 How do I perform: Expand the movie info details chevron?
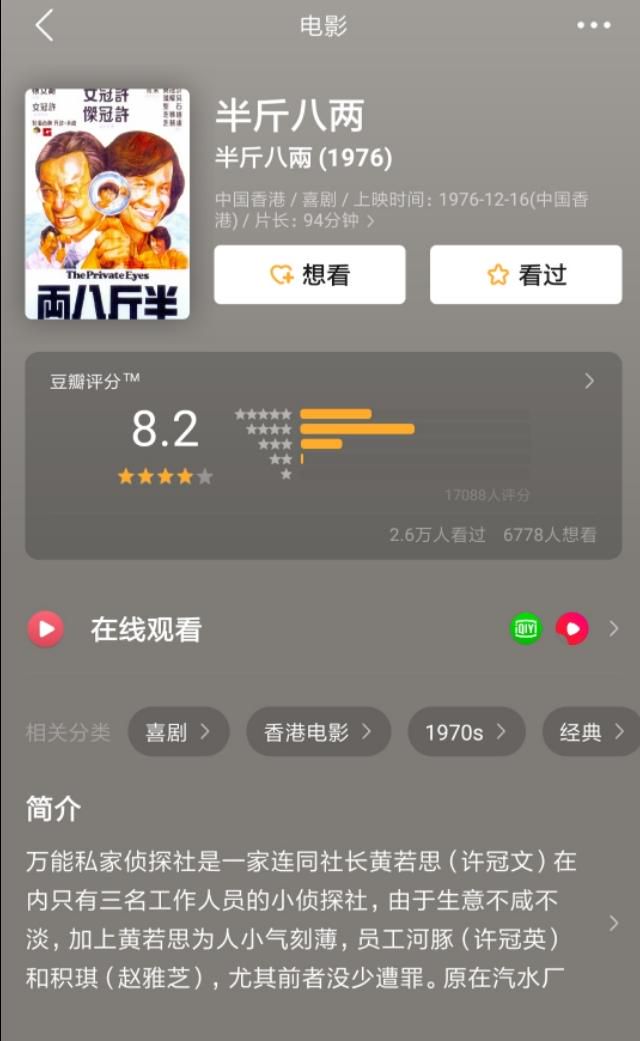click(x=371, y=221)
